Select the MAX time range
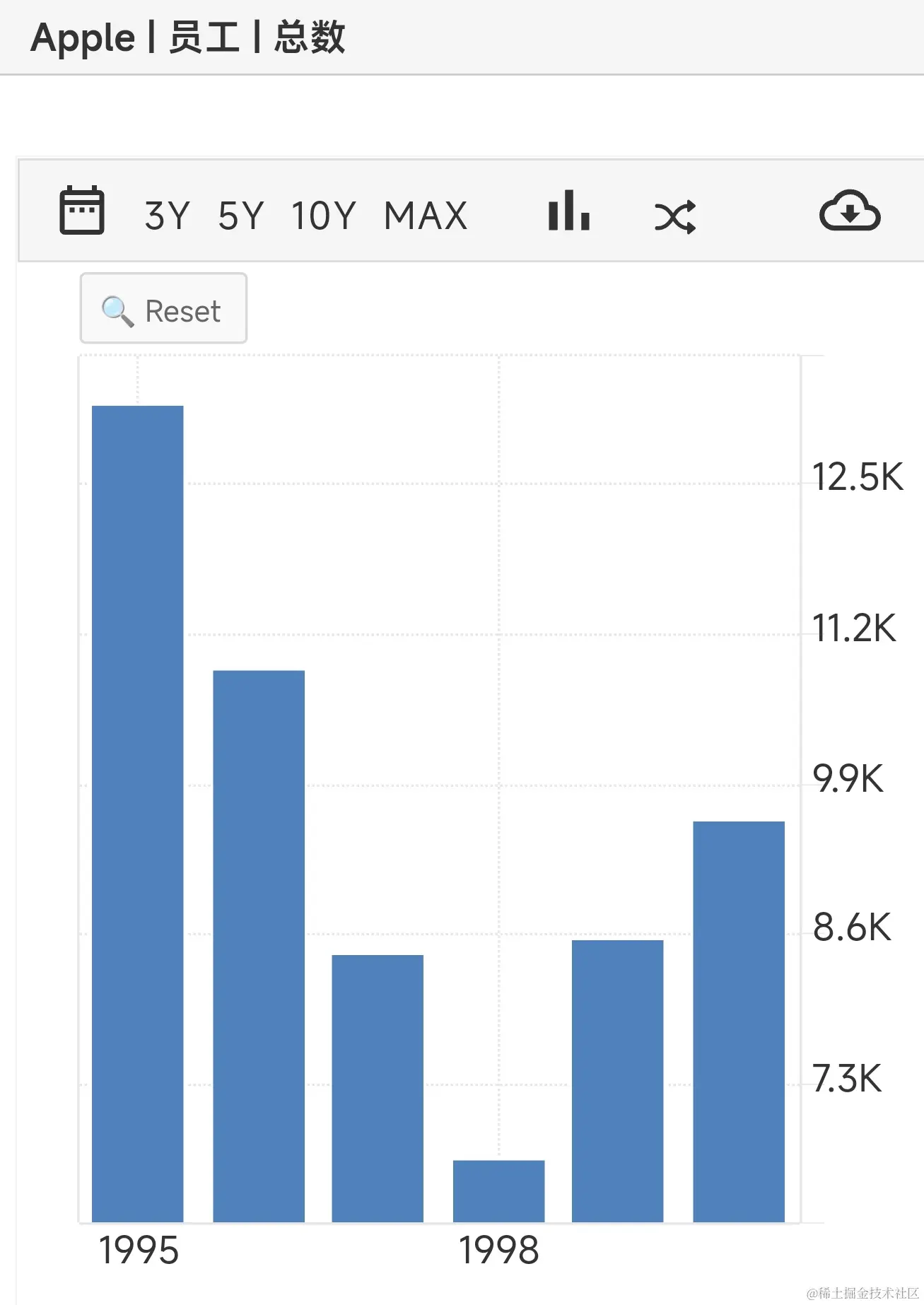Screen dimensions: 924x1305 coord(425,216)
